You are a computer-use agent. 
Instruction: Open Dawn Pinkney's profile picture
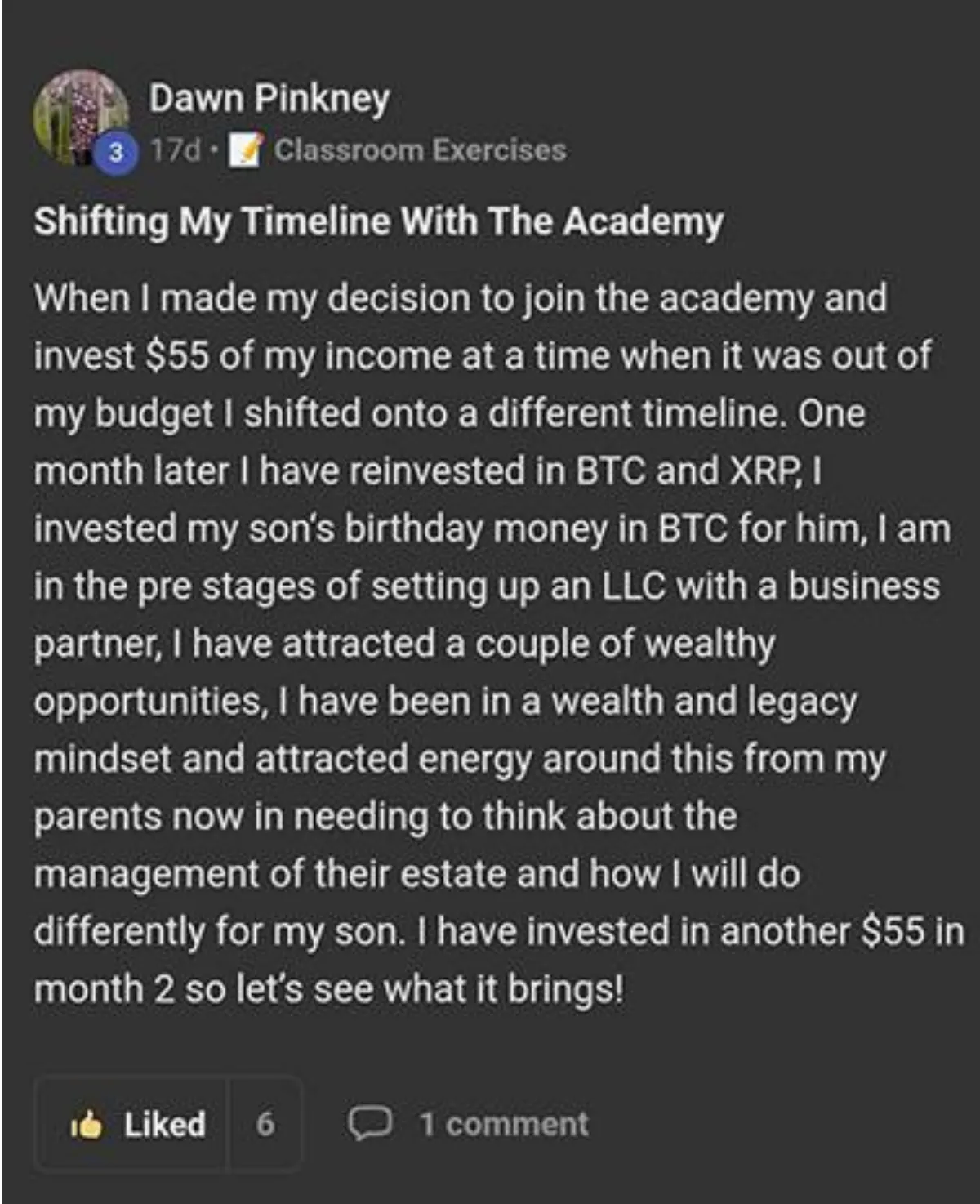tap(80, 116)
